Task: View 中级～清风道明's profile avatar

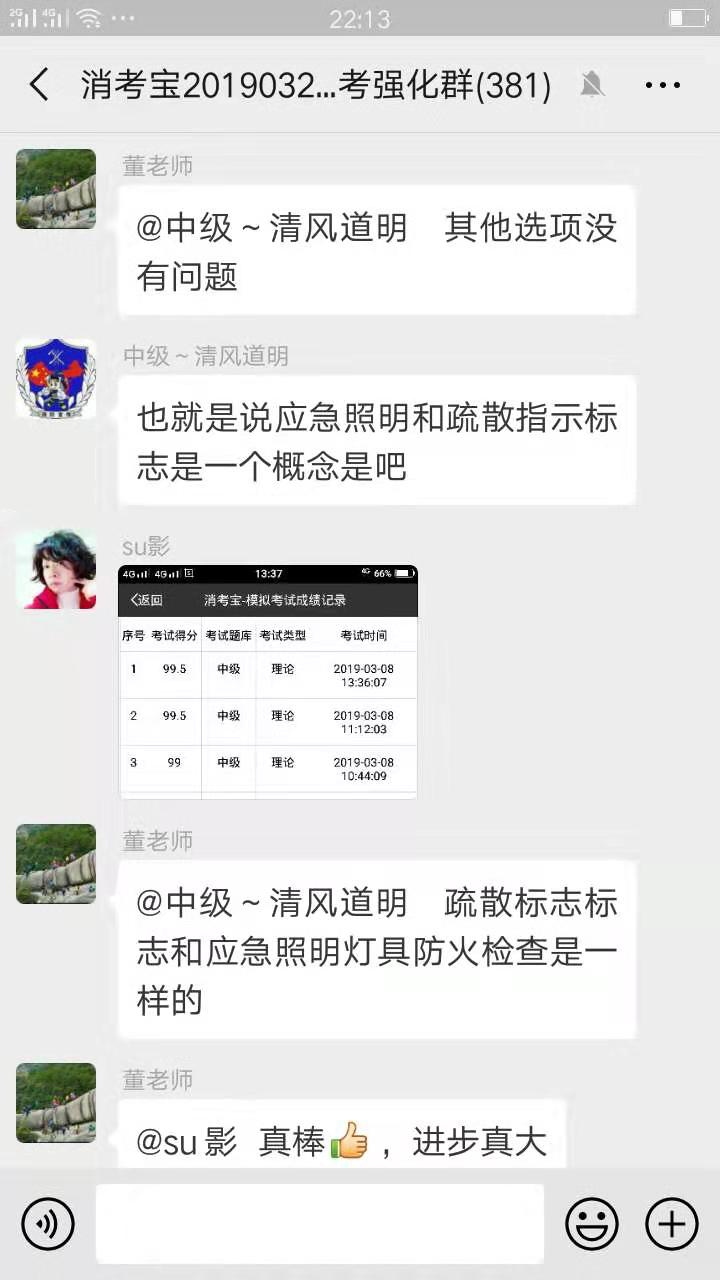Action: click(x=56, y=378)
